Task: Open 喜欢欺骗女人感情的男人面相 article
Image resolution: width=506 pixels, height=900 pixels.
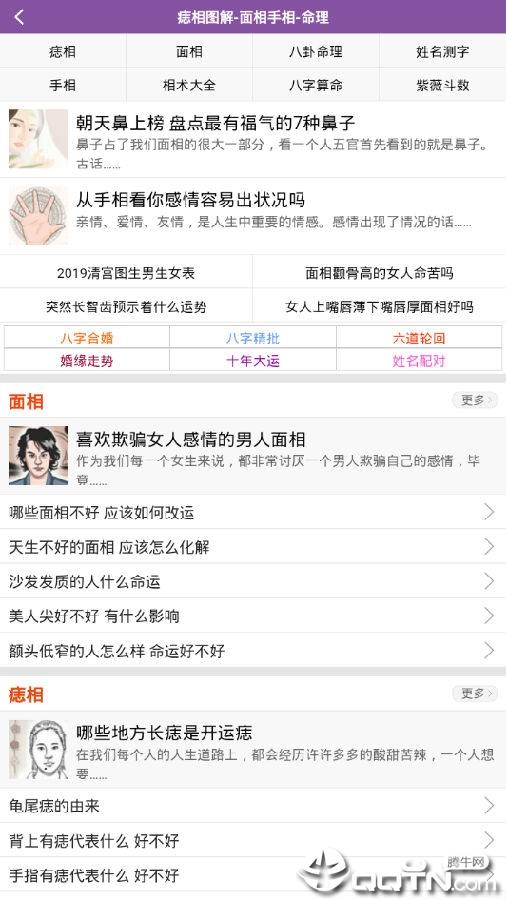Action: (x=253, y=457)
